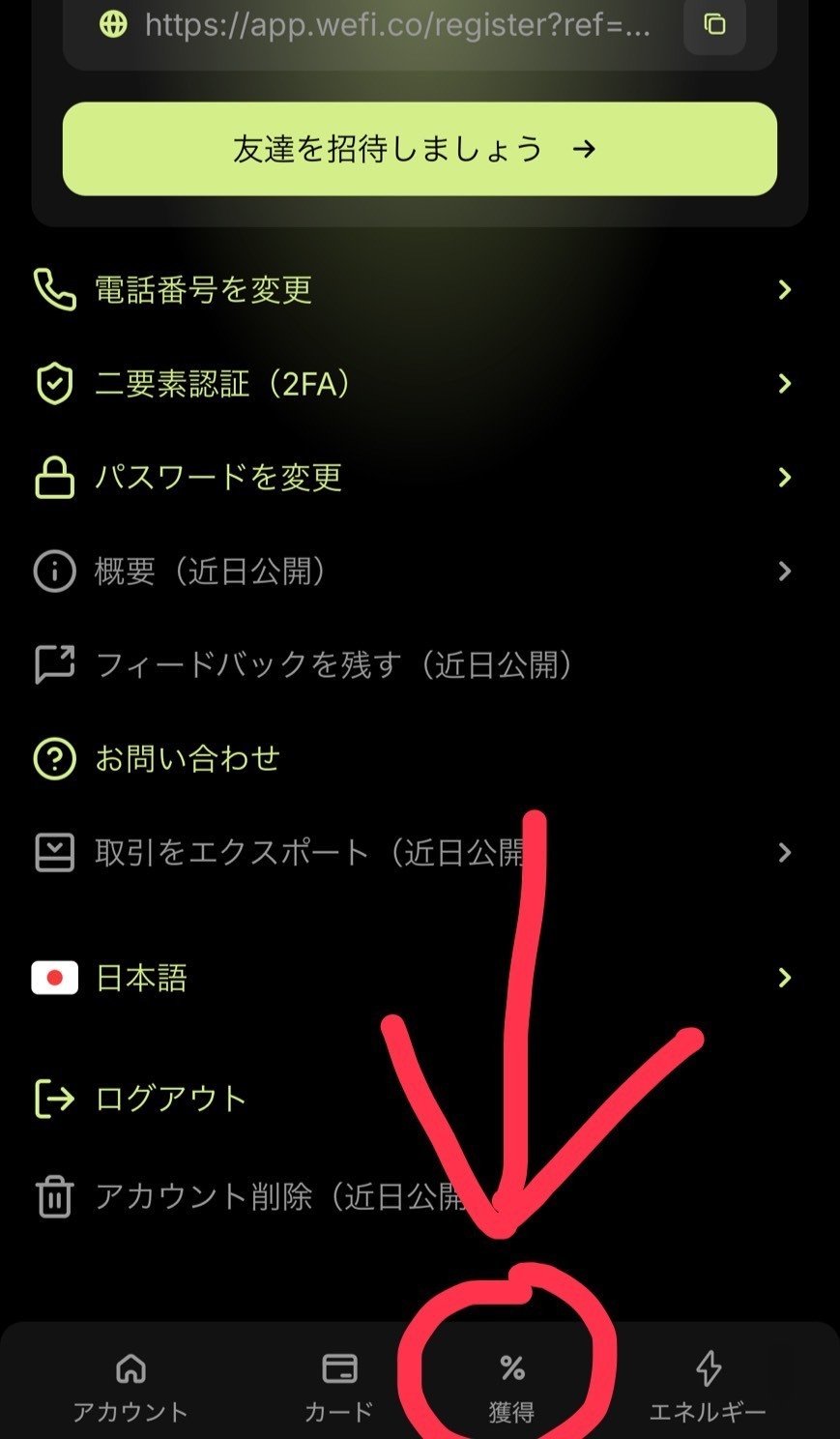This screenshot has width=840, height=1439.
Task: Expand 取引をエクスポート row chevron
Action: [784, 852]
